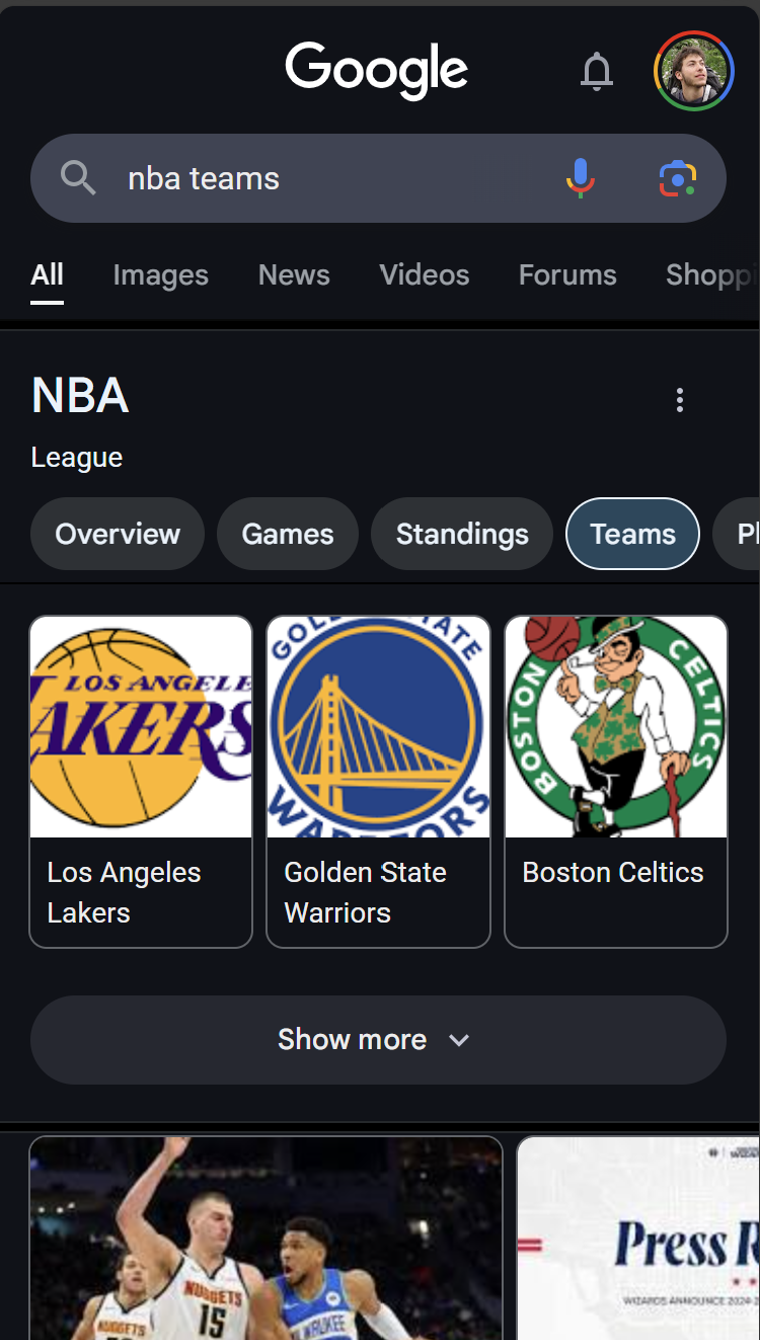Select the Standings chip
Image resolution: width=760 pixels, height=1340 pixels.
click(462, 534)
